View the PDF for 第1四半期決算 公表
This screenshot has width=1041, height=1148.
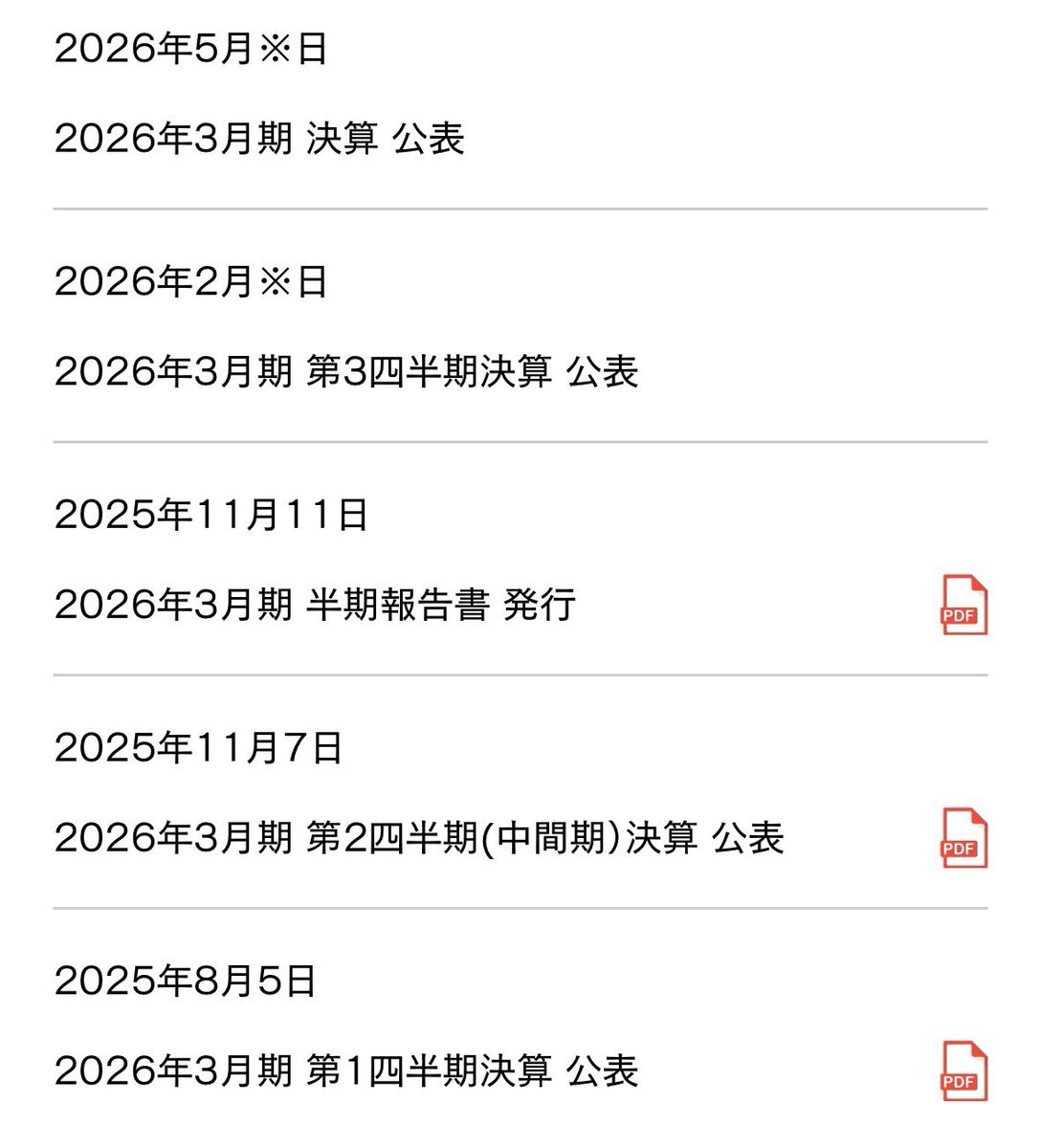coord(963,1071)
